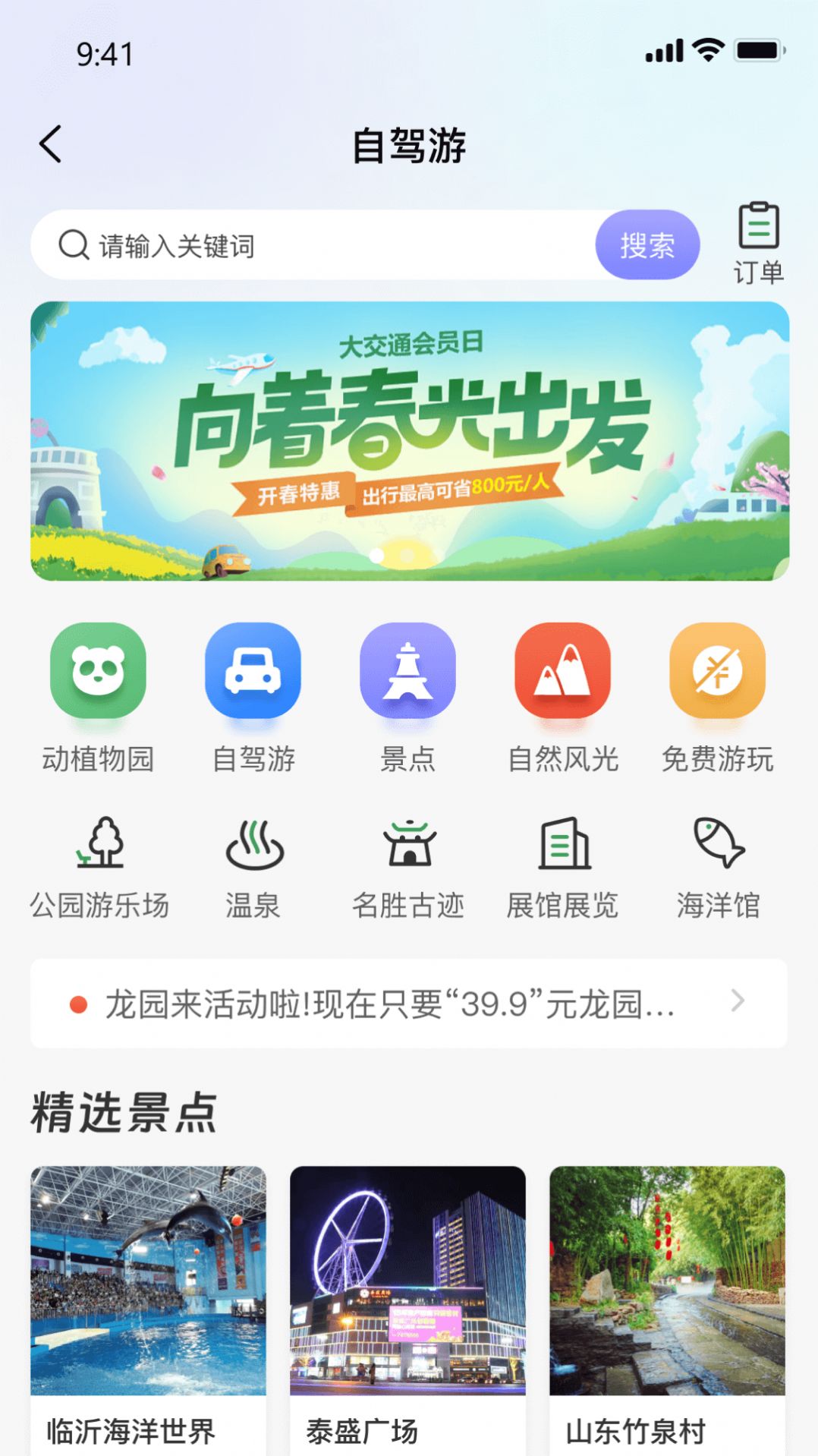818x1456 pixels.
Task: Select the 自然风光 mountain icon
Action: (x=563, y=672)
